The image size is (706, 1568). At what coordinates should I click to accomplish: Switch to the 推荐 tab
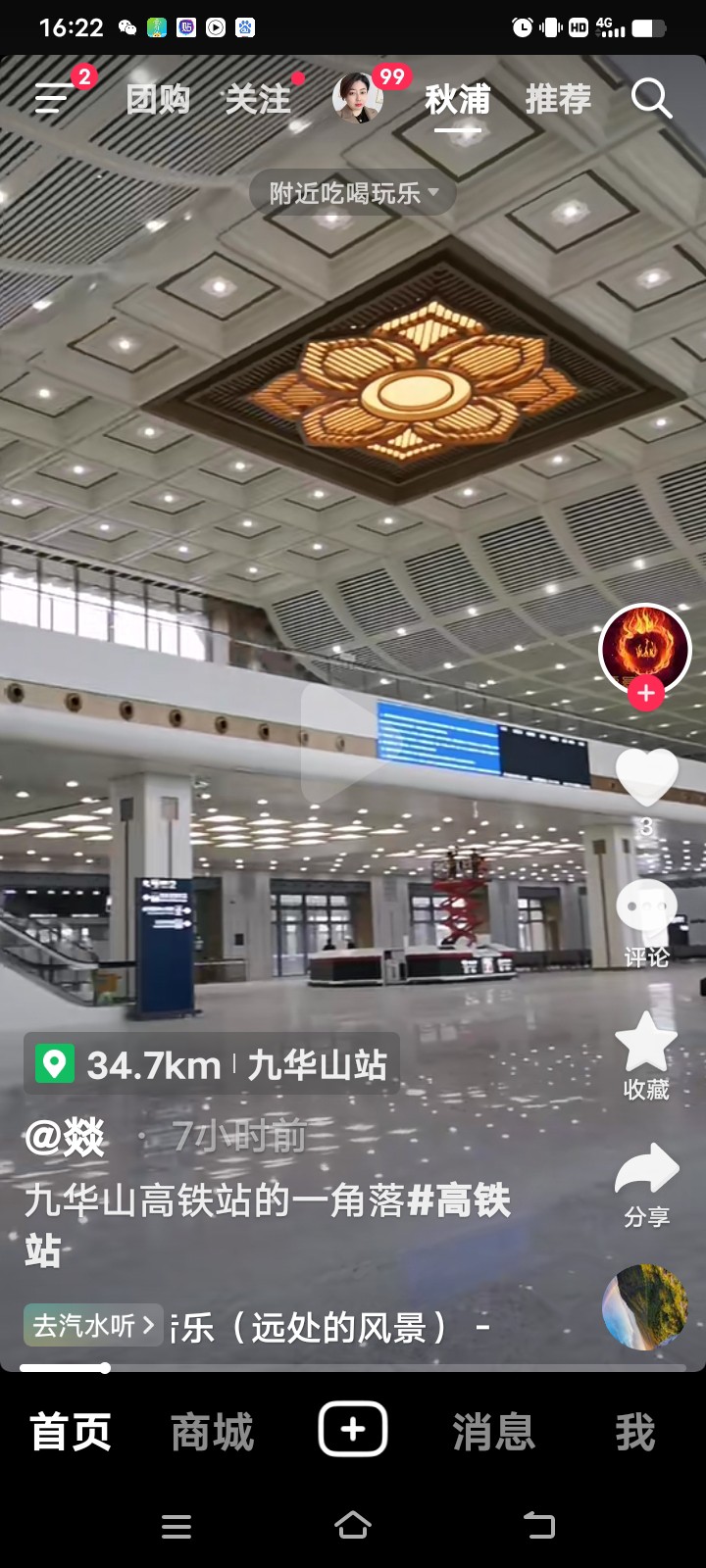click(x=558, y=99)
